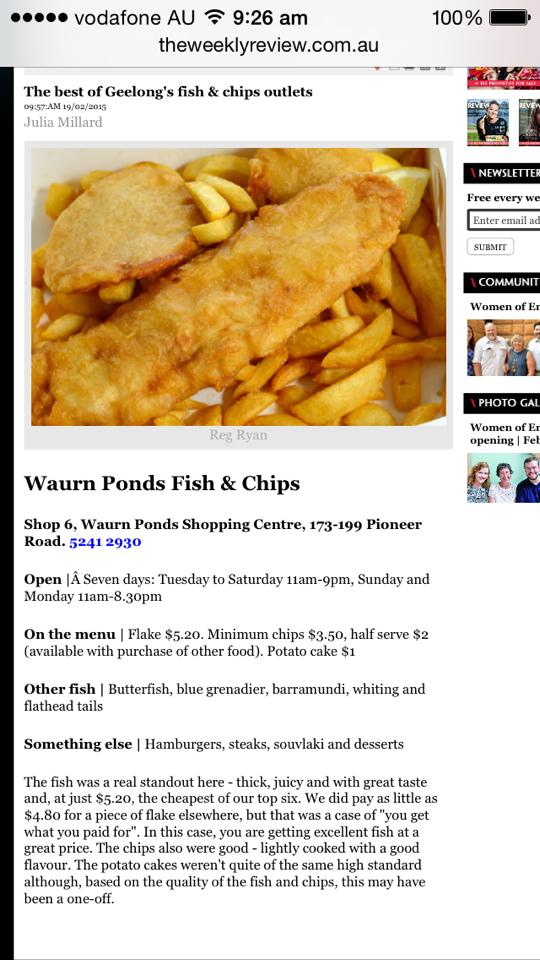The width and height of the screenshot is (540, 960).
Task: Open author Julia Millard's link
Action: point(63,122)
